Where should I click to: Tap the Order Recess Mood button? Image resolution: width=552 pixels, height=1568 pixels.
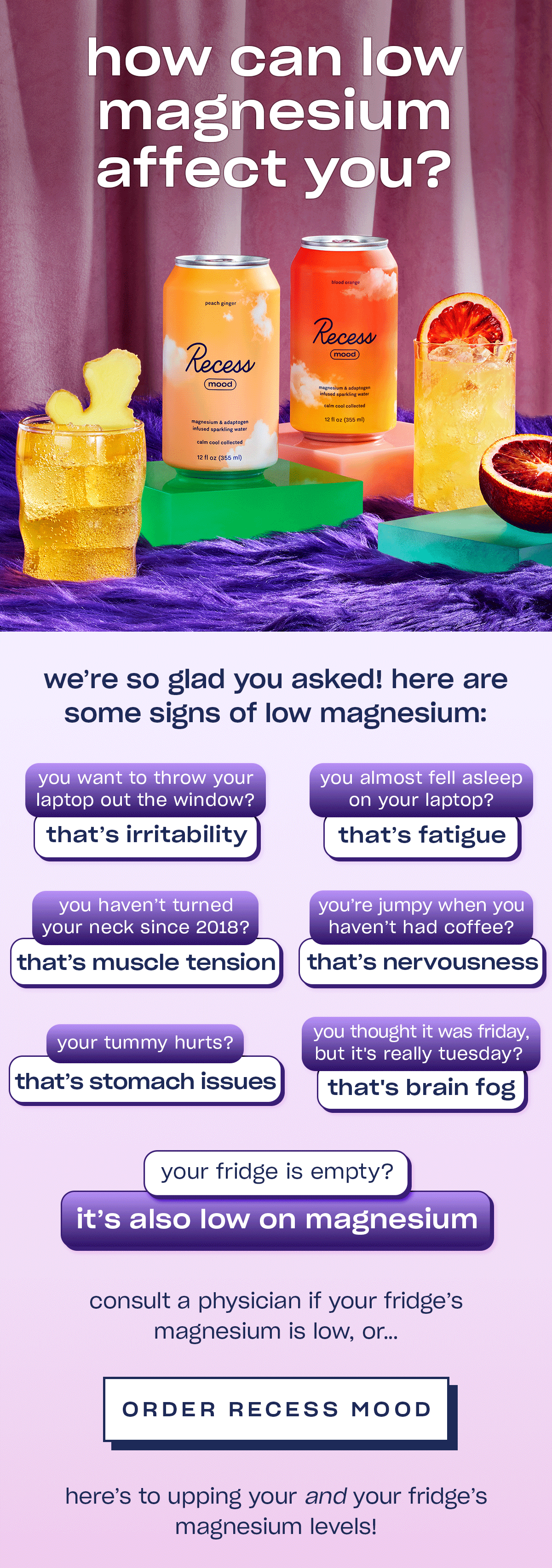[276, 1408]
